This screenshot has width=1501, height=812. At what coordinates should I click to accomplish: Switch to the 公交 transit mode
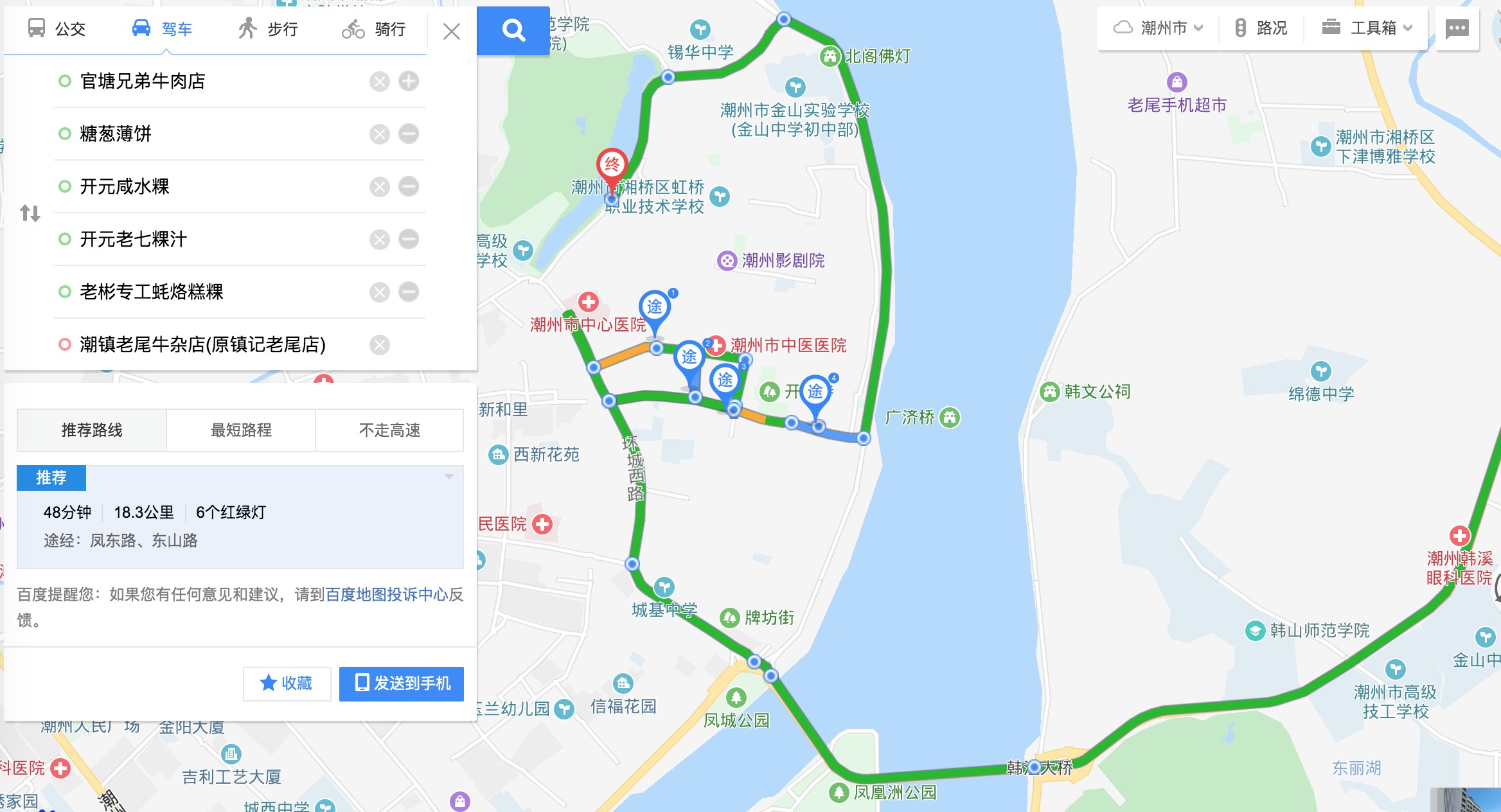pyautogui.click(x=57, y=29)
